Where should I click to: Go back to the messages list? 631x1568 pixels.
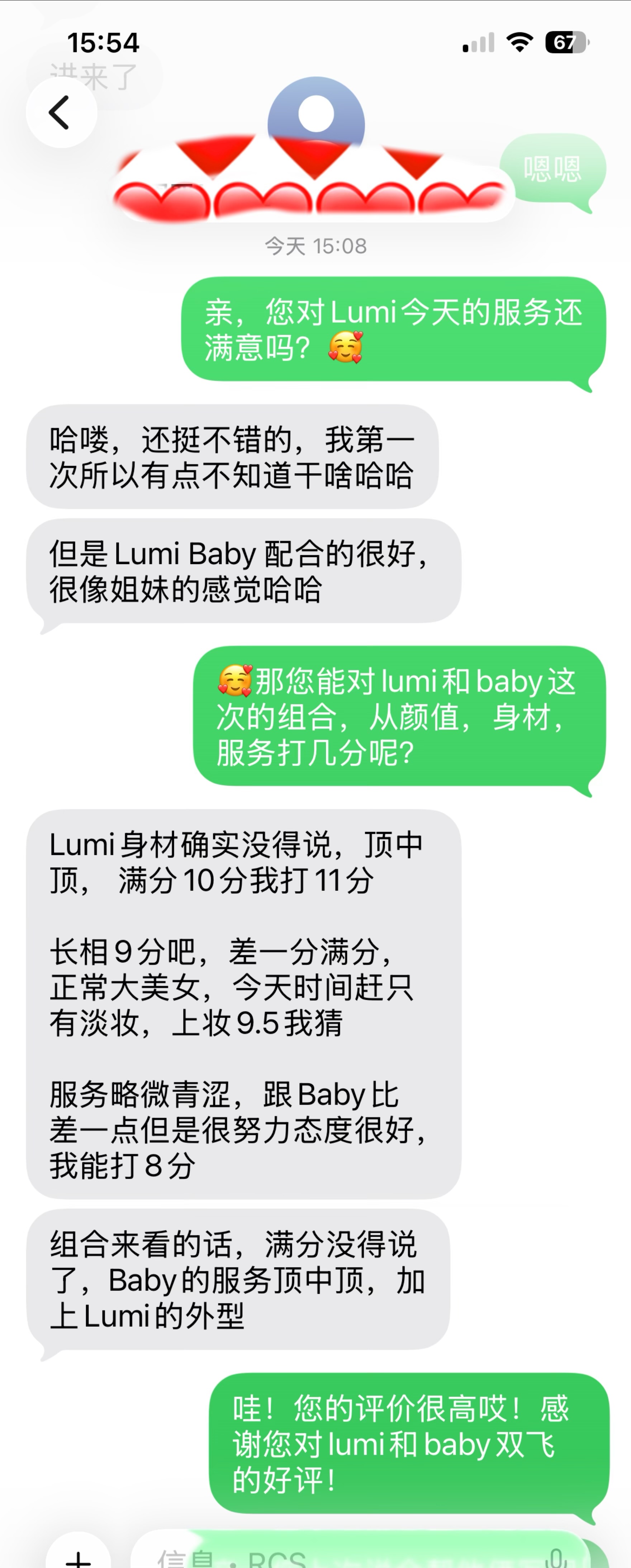coord(61,113)
